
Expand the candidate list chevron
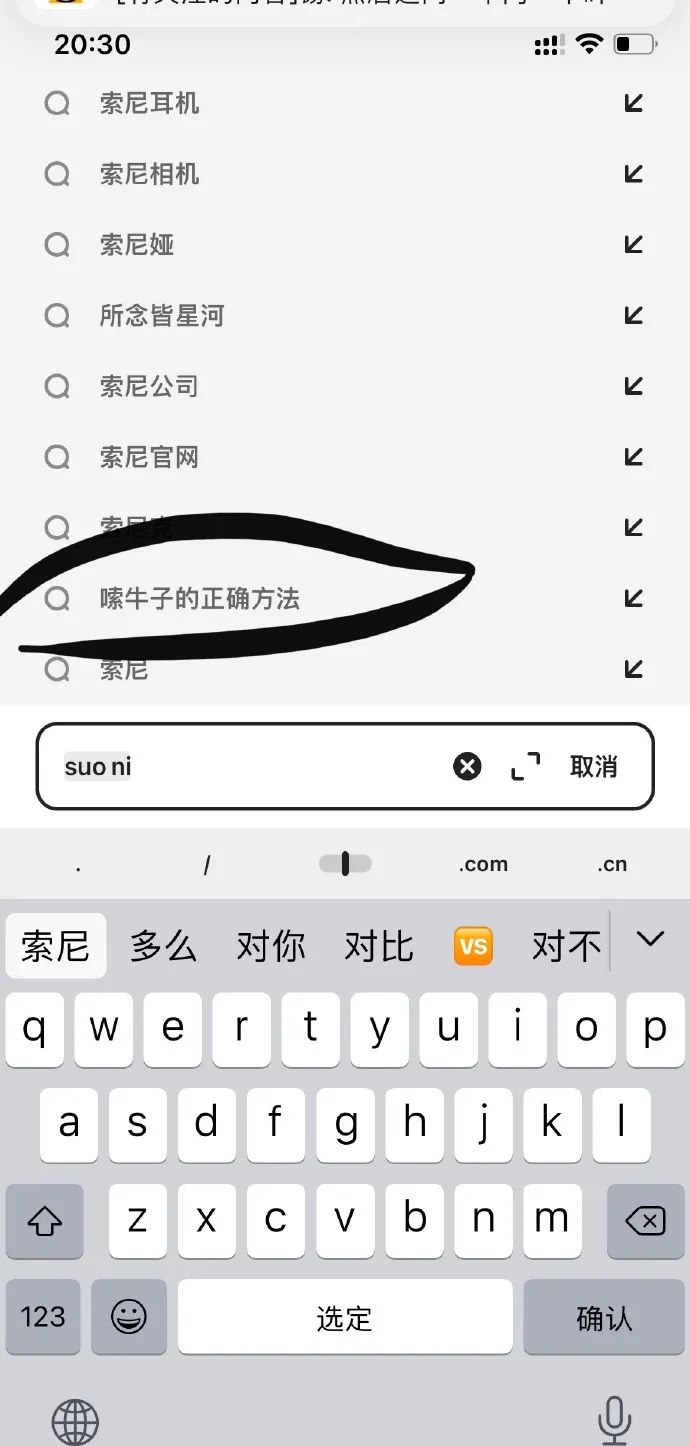click(x=650, y=939)
